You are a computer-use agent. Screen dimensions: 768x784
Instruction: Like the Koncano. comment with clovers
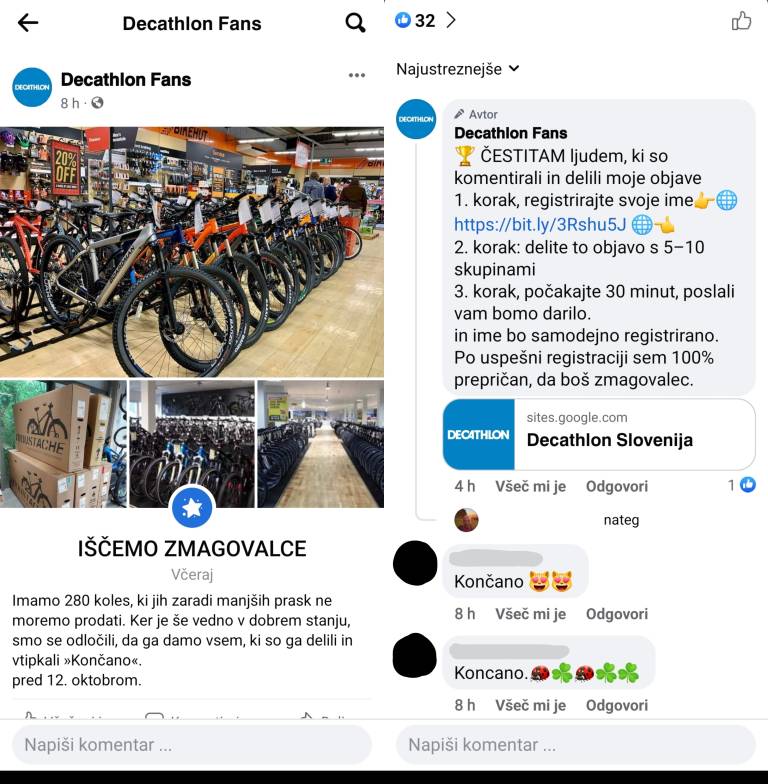[x=530, y=705]
